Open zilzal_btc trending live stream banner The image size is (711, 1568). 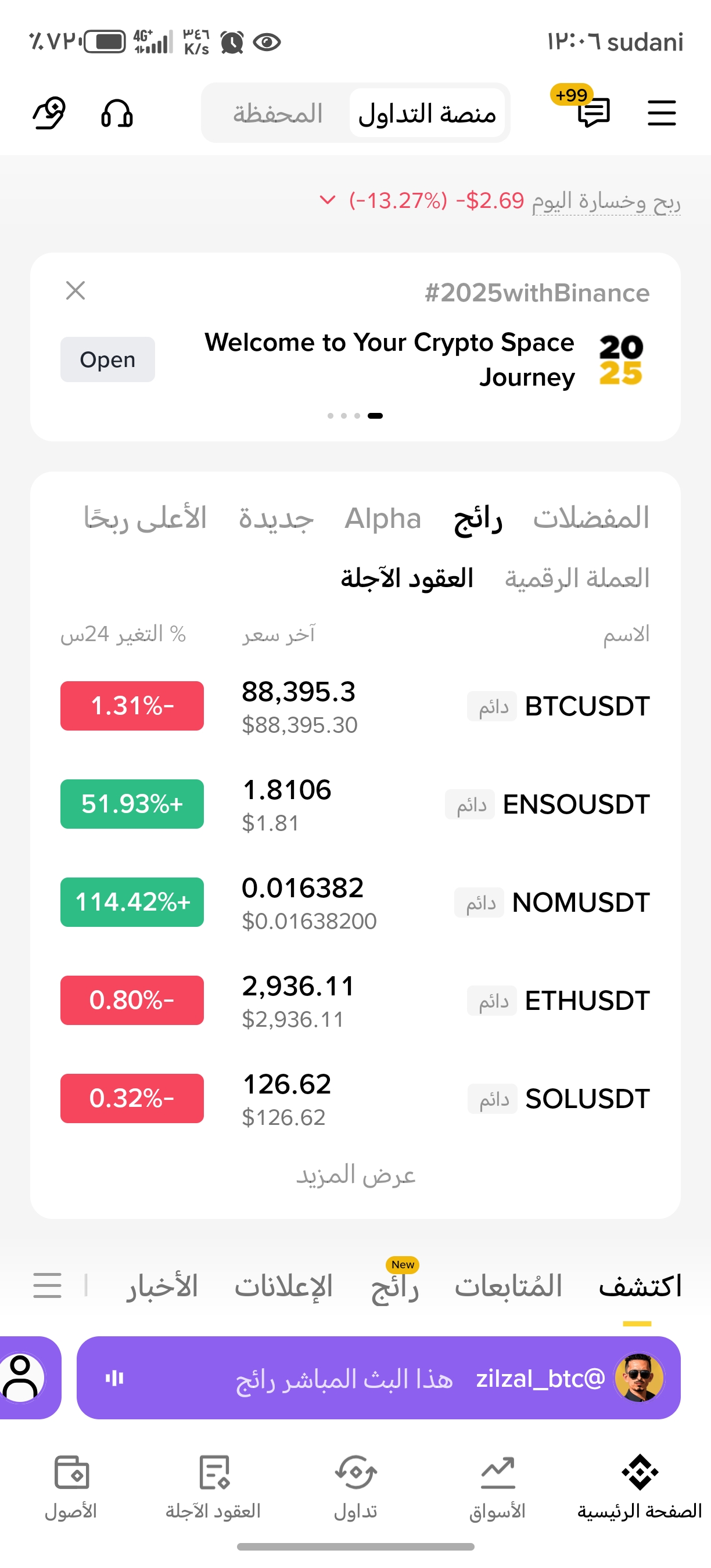point(378,1378)
